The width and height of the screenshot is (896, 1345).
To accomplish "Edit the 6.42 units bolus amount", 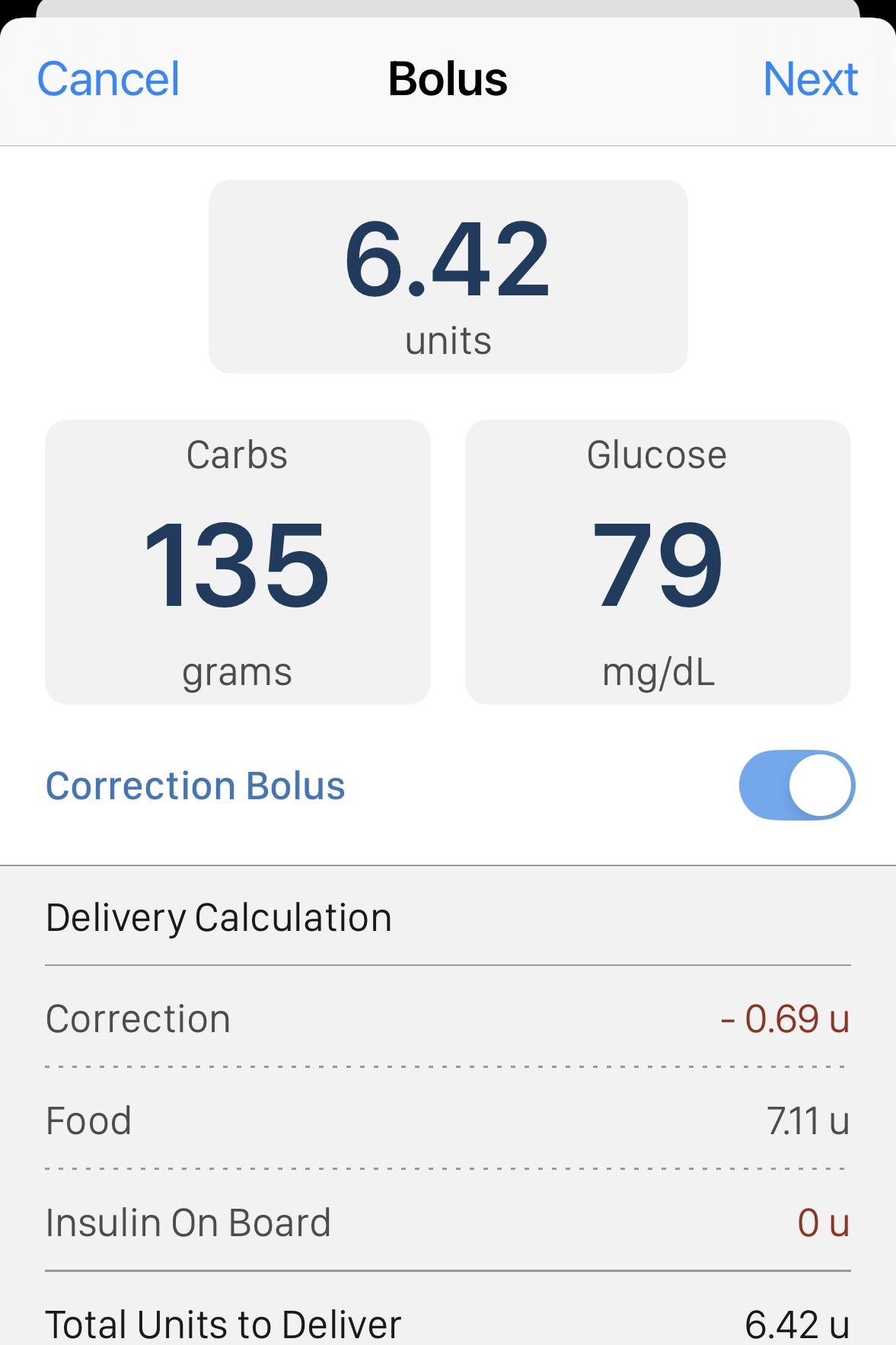I will pyautogui.click(x=448, y=276).
